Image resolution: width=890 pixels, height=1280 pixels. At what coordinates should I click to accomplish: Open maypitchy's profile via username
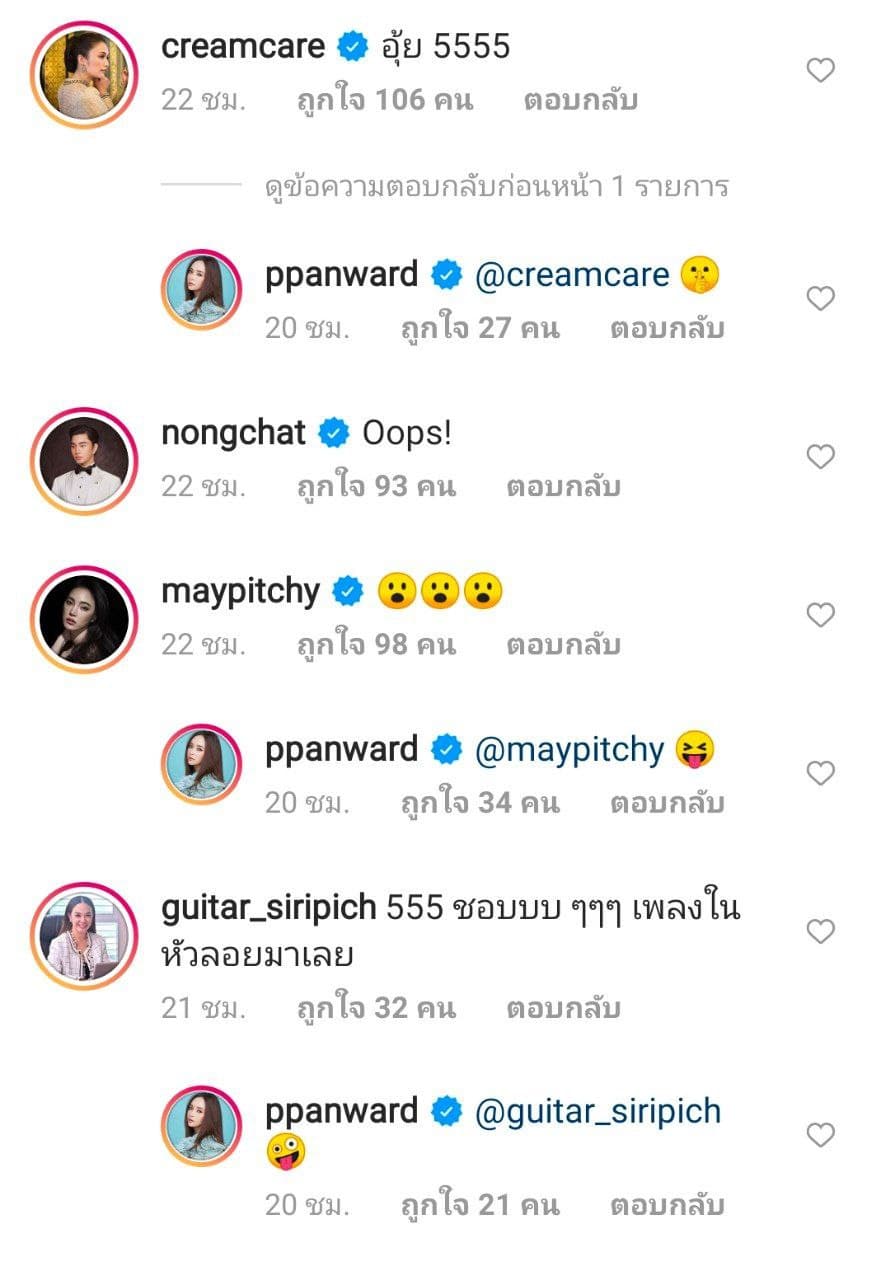click(x=239, y=592)
